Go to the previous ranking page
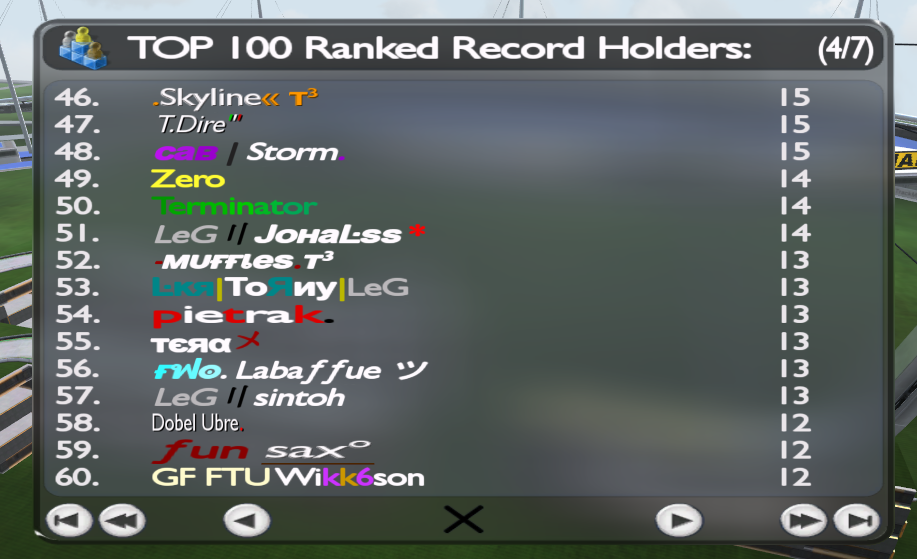 coord(247,520)
